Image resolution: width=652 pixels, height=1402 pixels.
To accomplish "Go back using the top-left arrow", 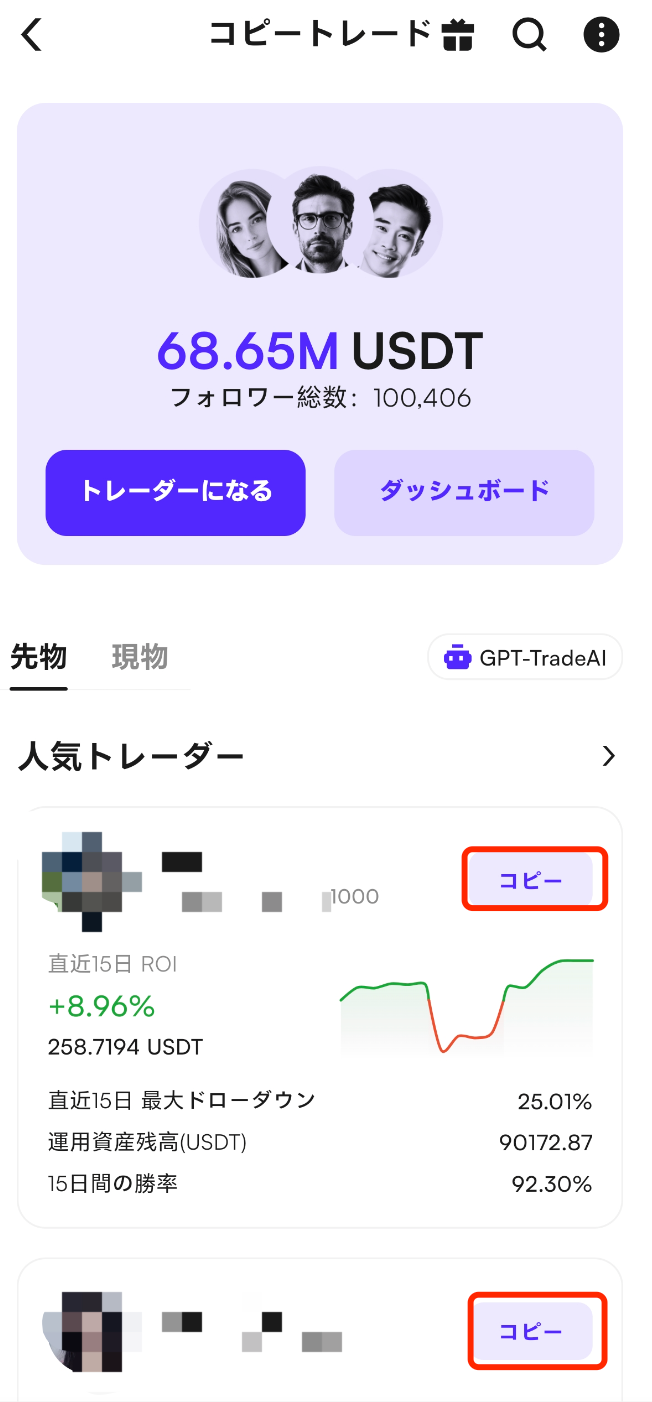I will [32, 36].
